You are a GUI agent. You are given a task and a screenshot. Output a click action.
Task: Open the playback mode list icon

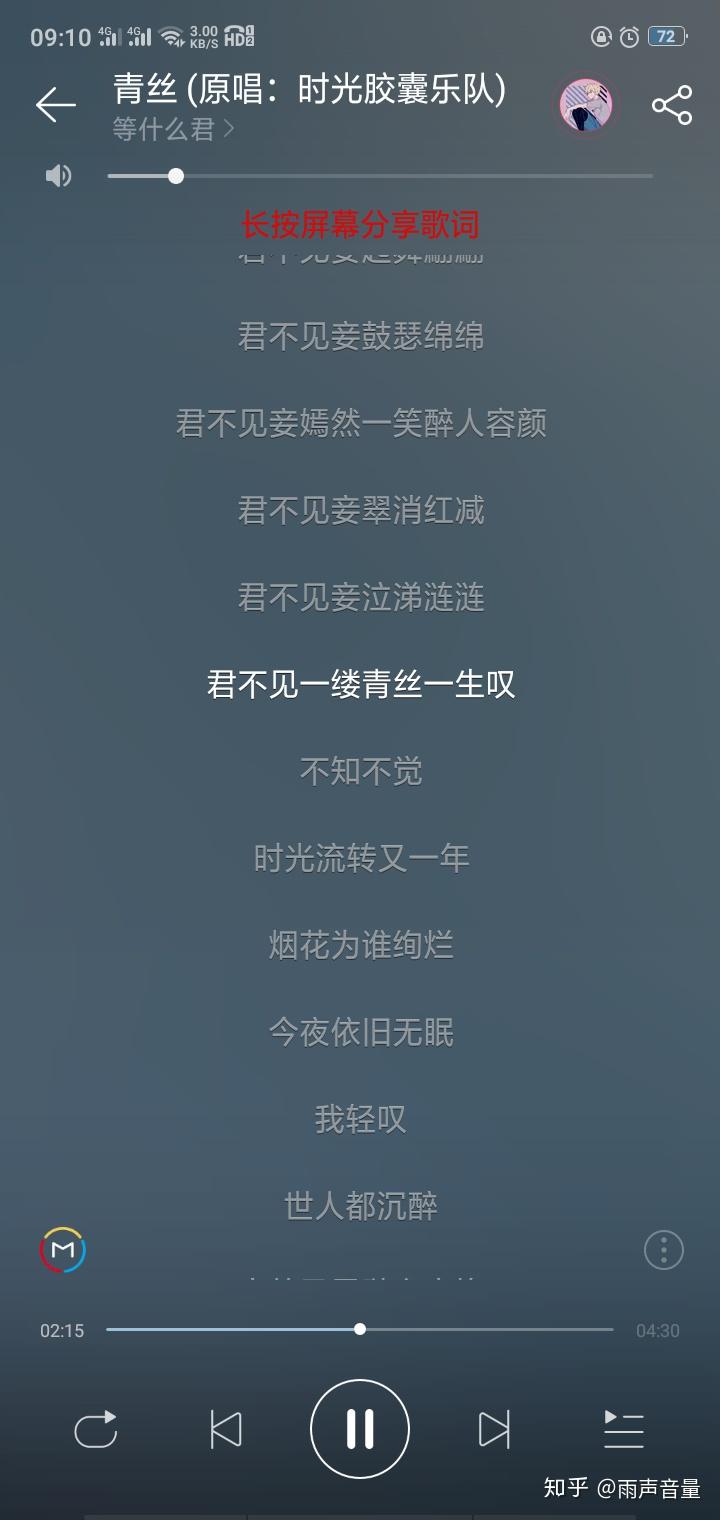(x=624, y=1430)
